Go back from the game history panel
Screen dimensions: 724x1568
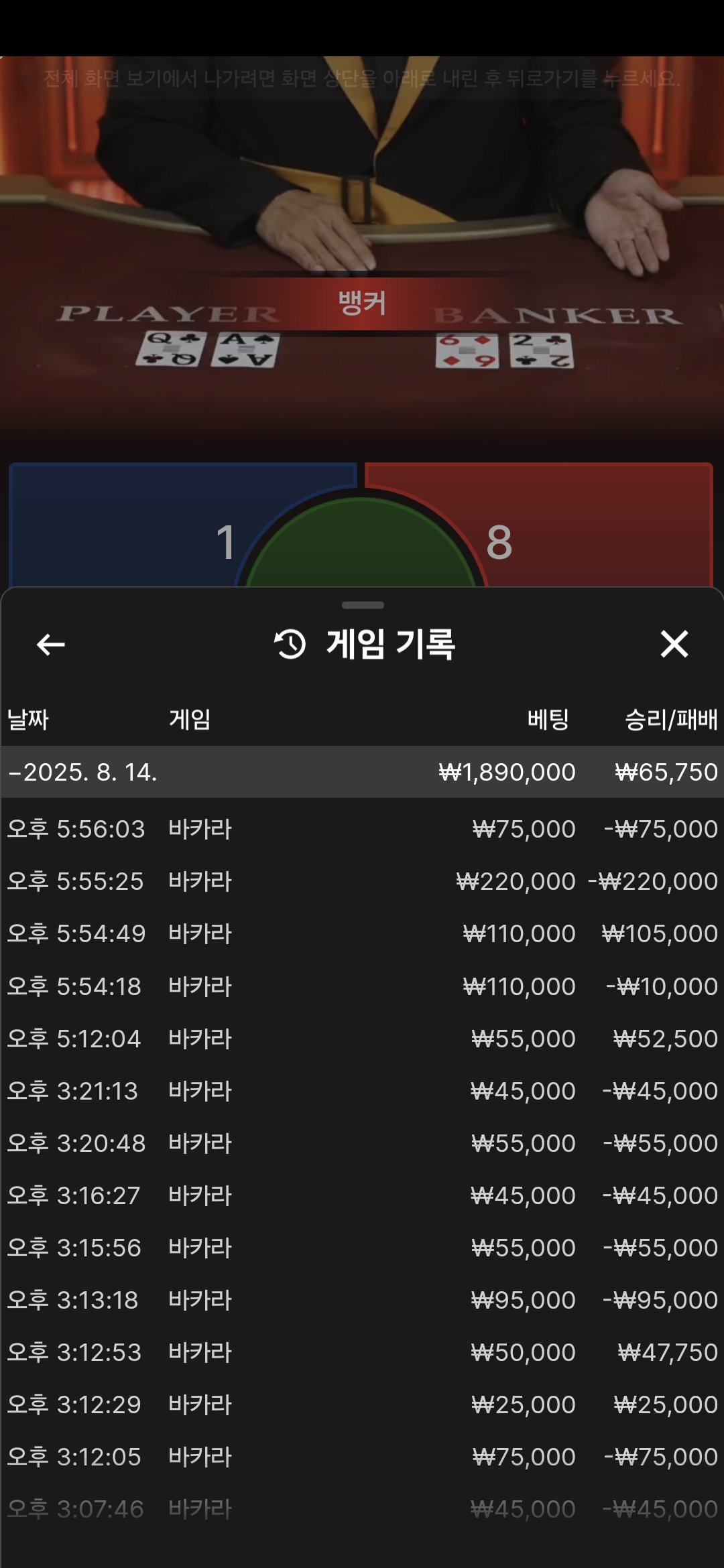point(50,645)
